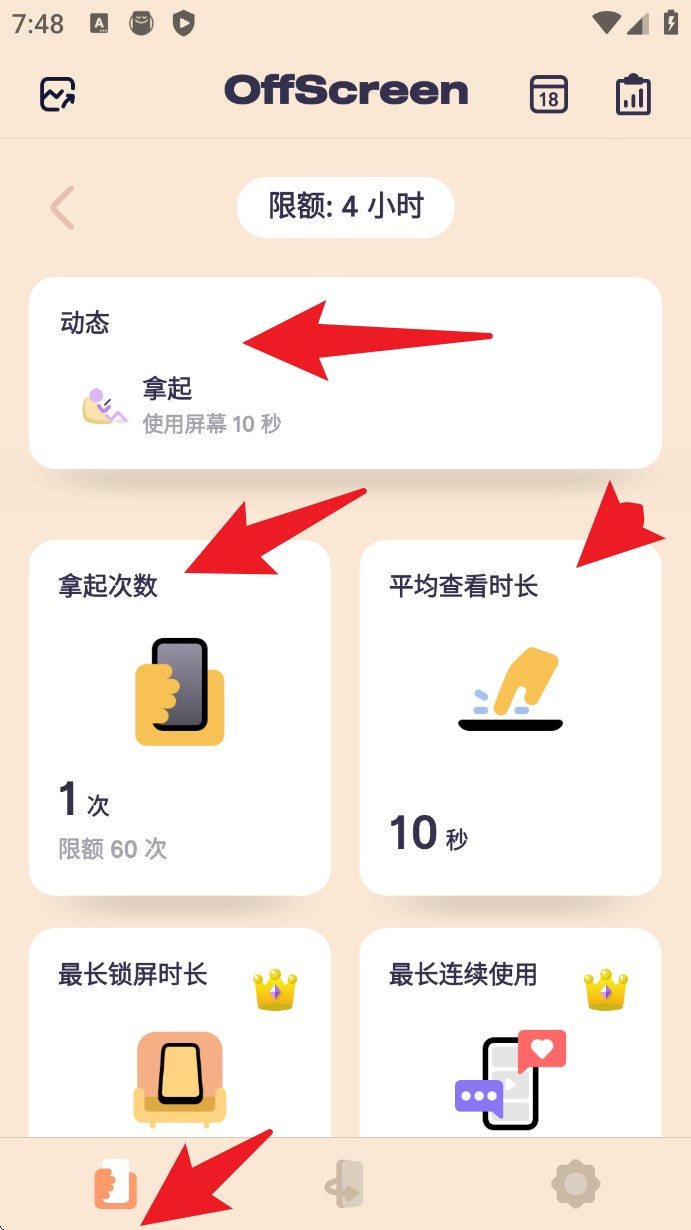691x1230 pixels.
Task: Go to the previous day
Action: pyautogui.click(x=63, y=208)
